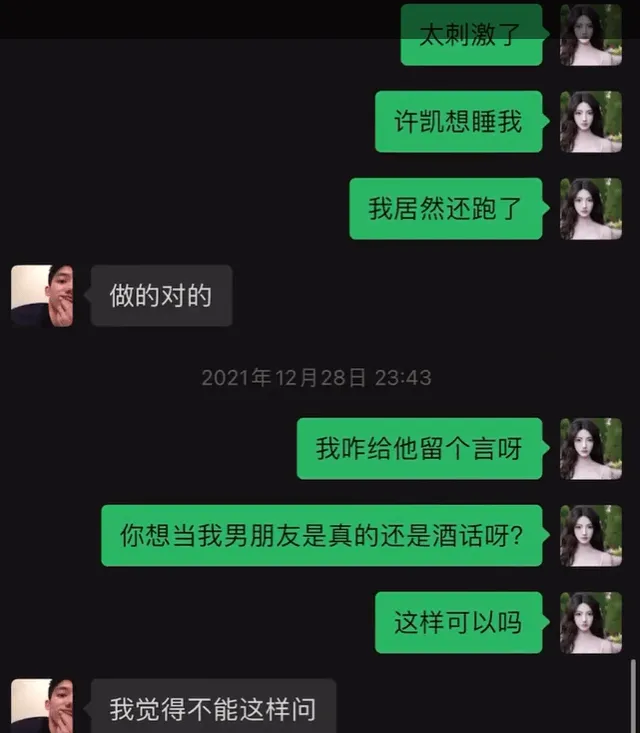Open sender's avatar beside 许凯想睡我 message
640x733 pixels.
(x=591, y=122)
